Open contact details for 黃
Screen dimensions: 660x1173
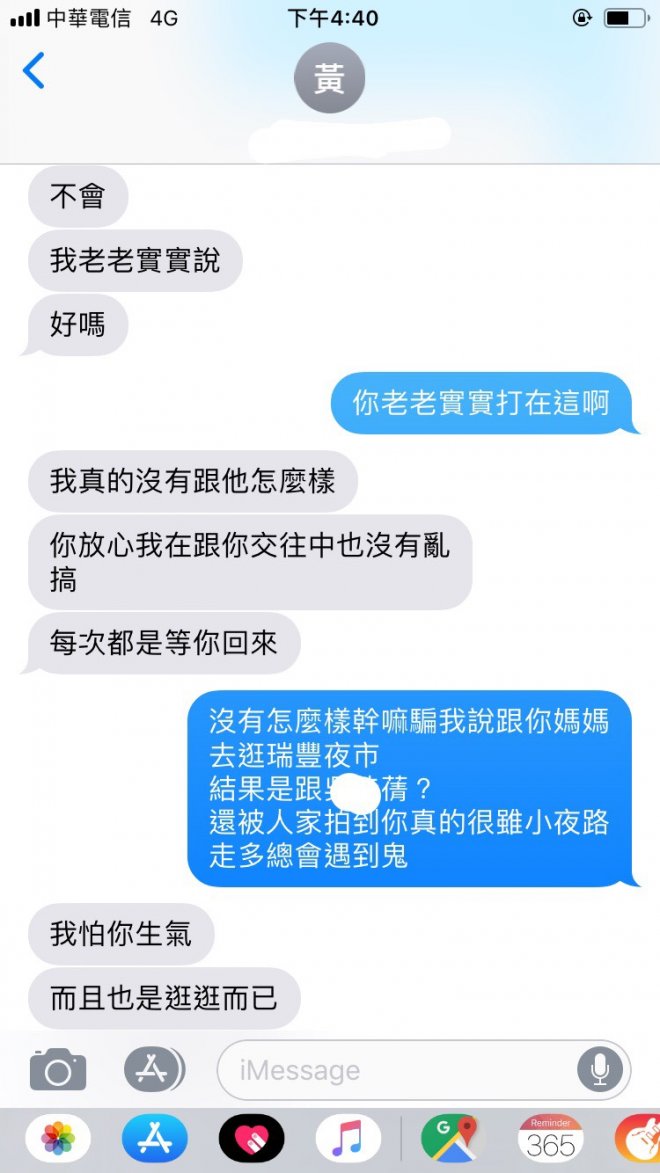pyautogui.click(x=329, y=79)
